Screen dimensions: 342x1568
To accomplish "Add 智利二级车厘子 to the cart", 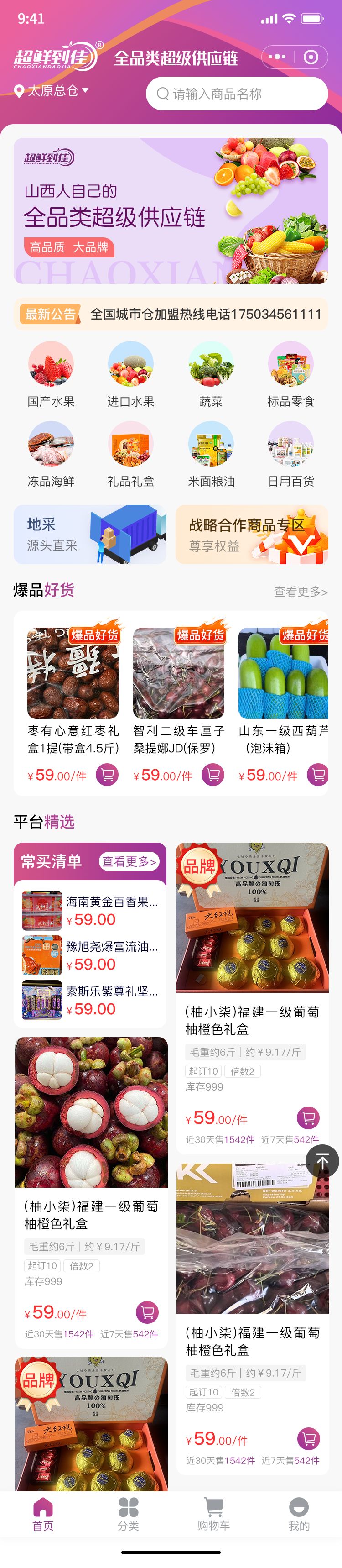I will click(213, 775).
